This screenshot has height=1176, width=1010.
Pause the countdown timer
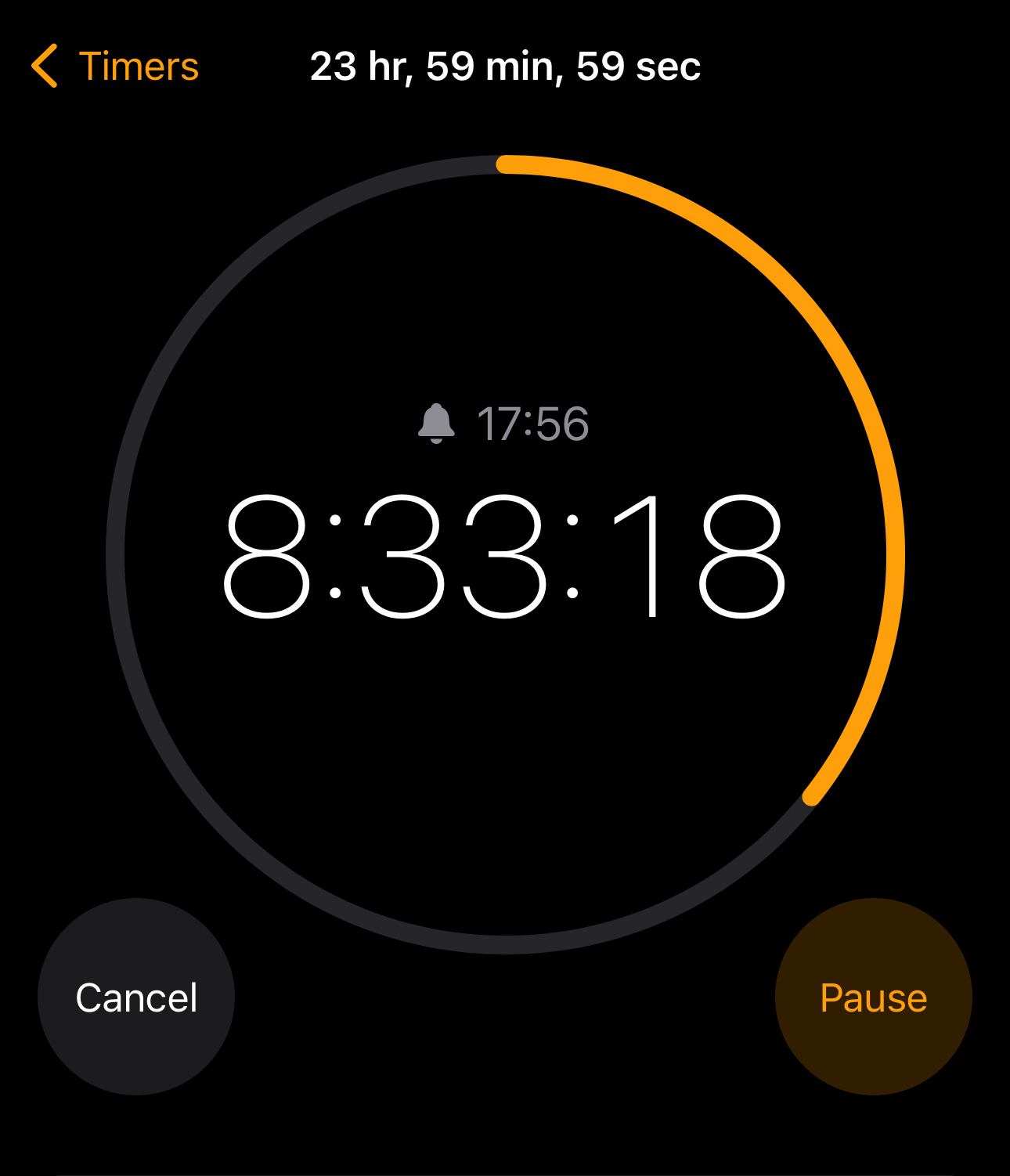[x=873, y=997]
